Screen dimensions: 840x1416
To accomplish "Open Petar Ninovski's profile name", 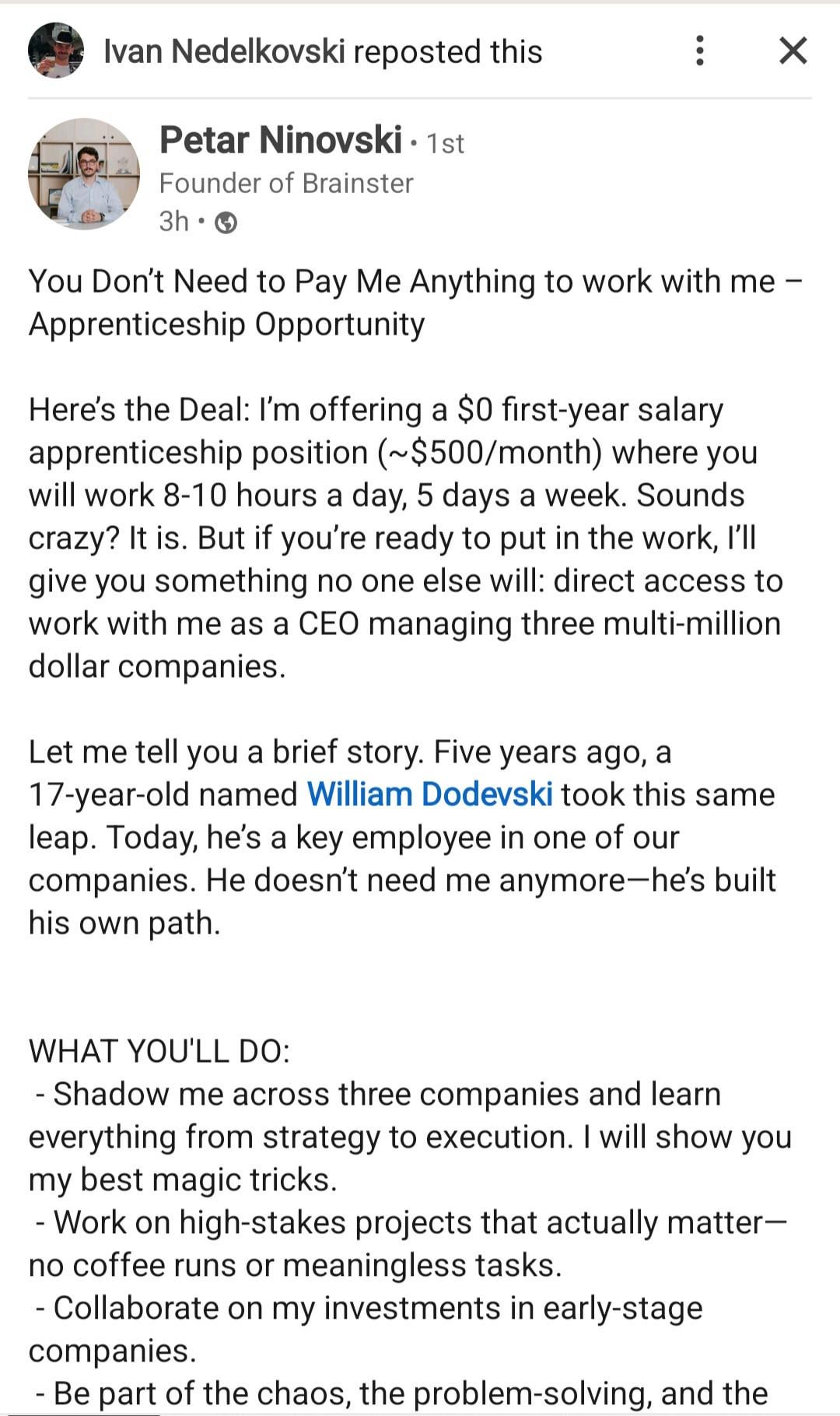I will point(281,140).
